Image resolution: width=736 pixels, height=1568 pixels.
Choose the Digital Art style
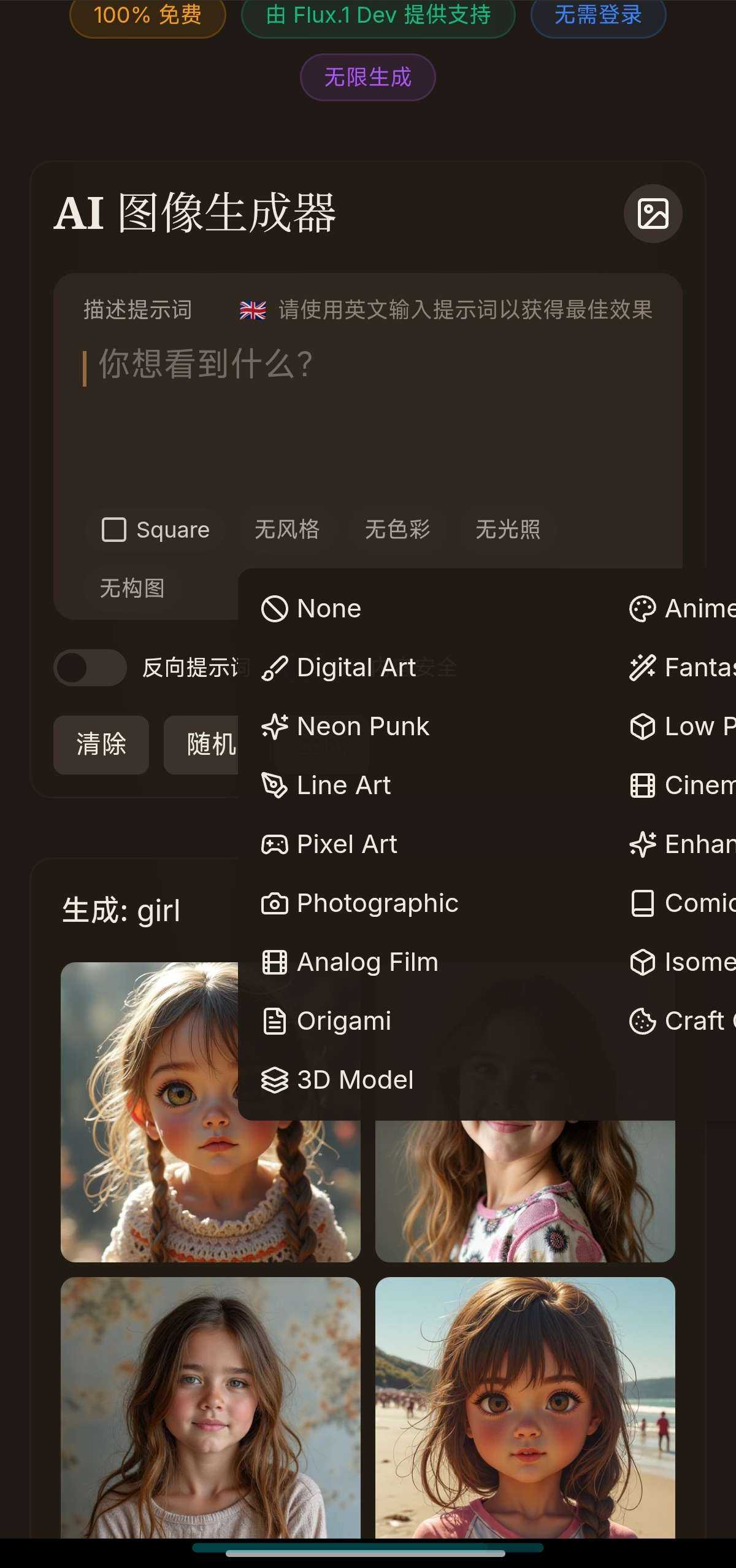point(339,668)
